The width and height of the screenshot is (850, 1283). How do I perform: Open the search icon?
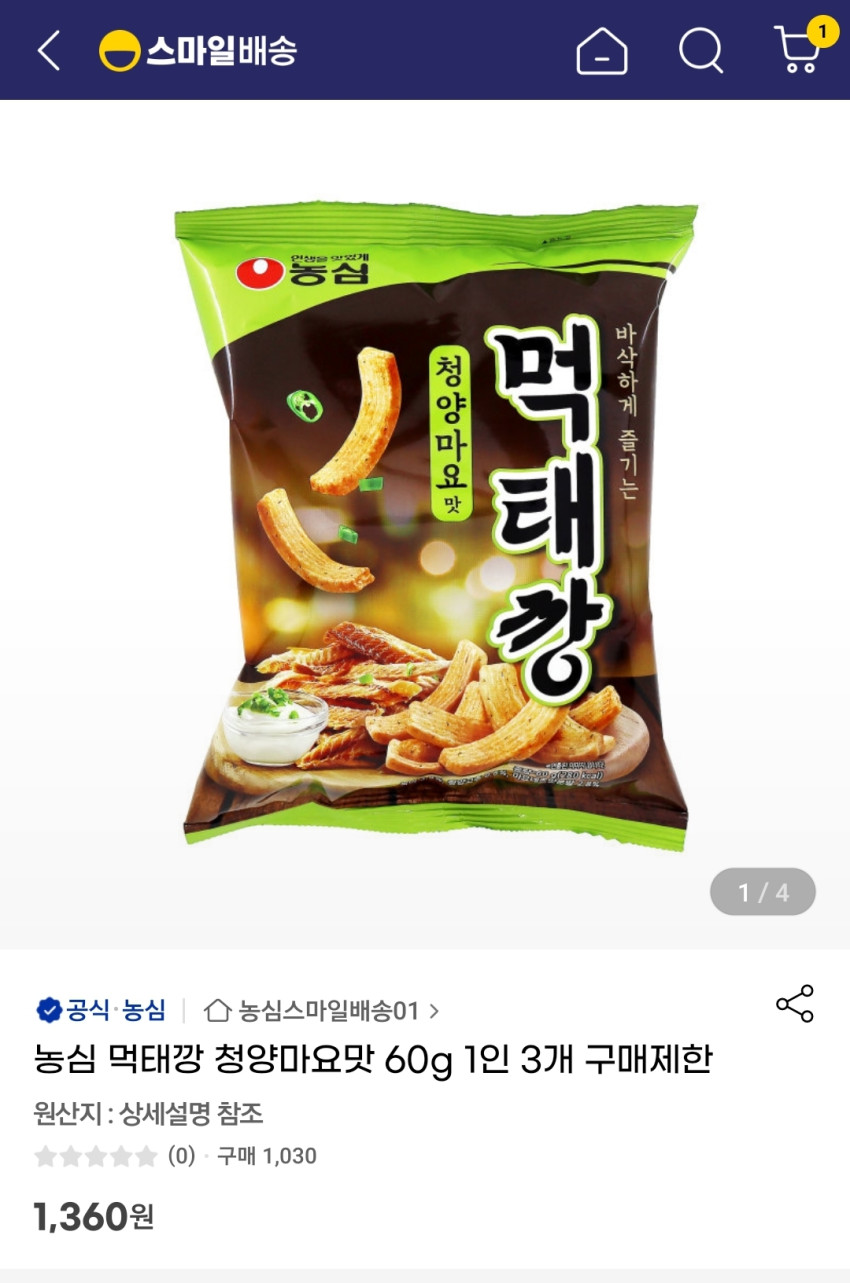pos(700,50)
